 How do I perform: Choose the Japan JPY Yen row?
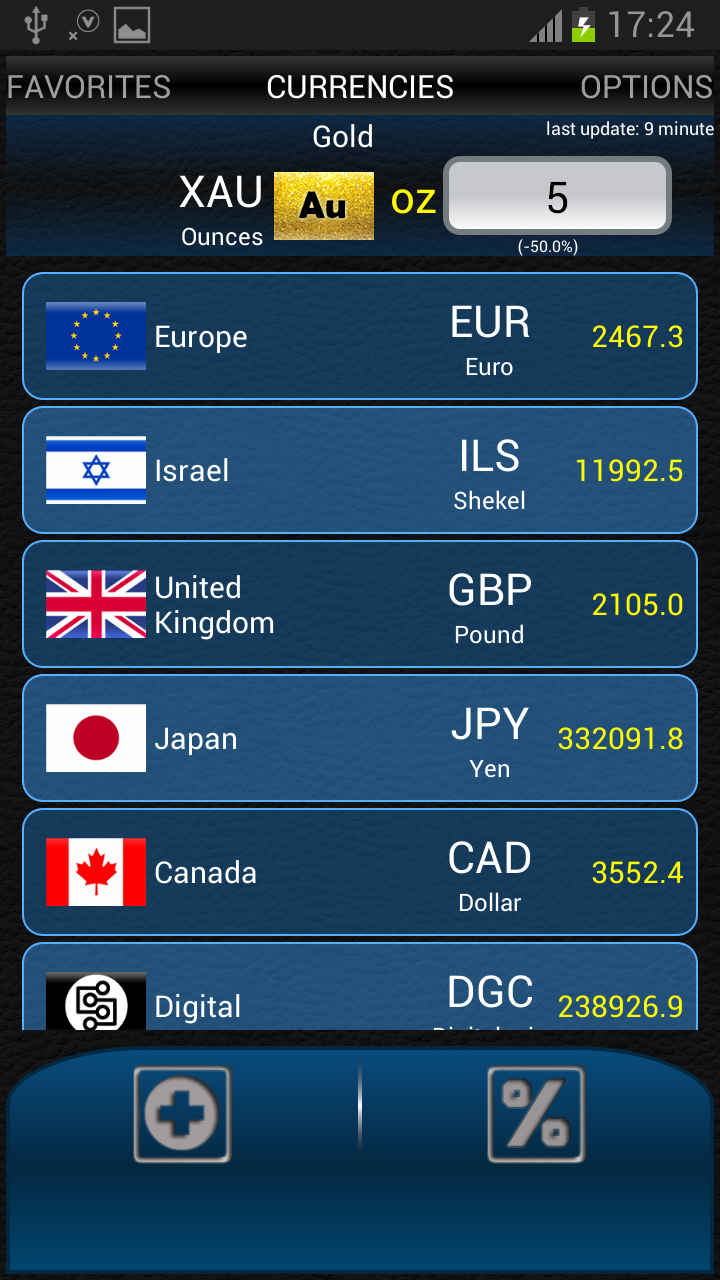click(360, 738)
